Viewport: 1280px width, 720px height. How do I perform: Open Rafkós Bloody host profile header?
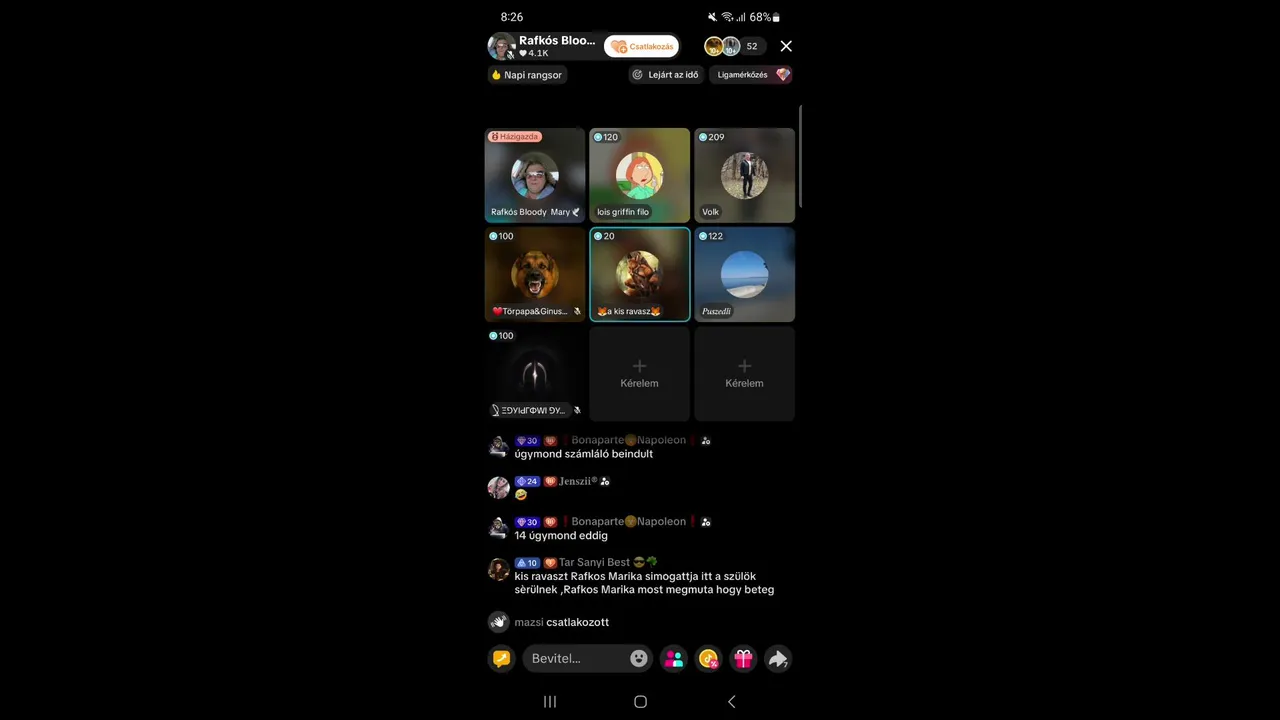click(543, 46)
